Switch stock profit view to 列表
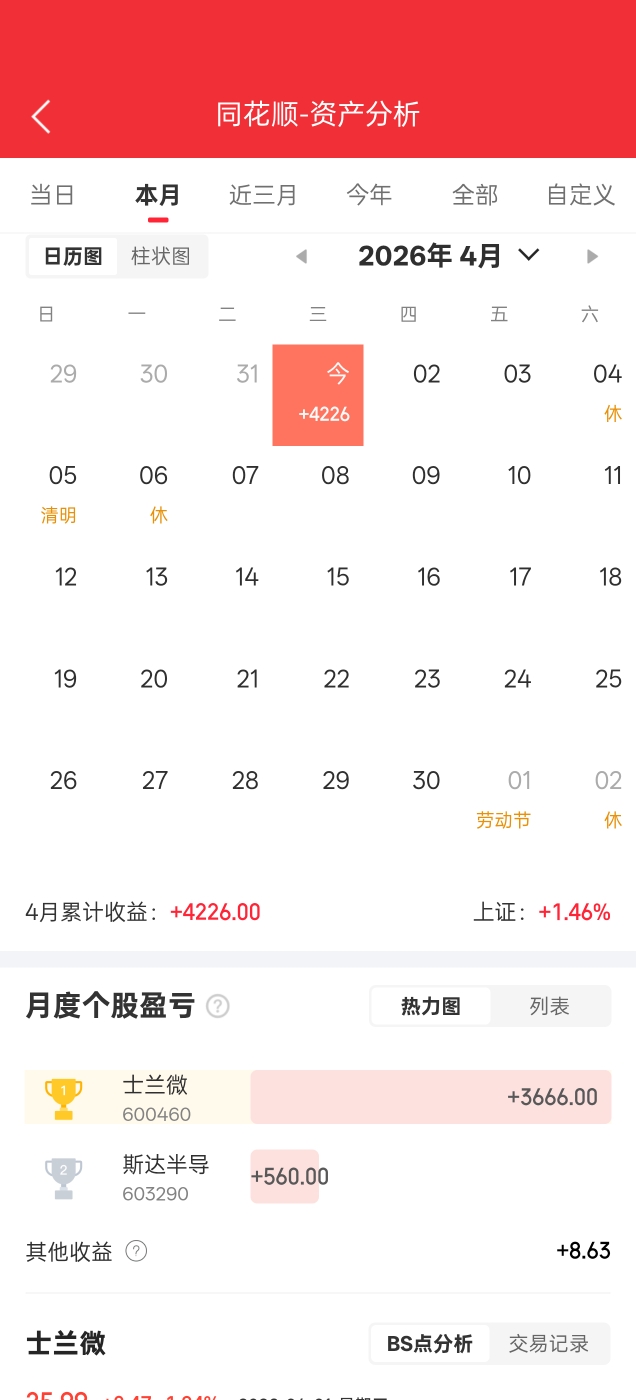 coord(549,1006)
